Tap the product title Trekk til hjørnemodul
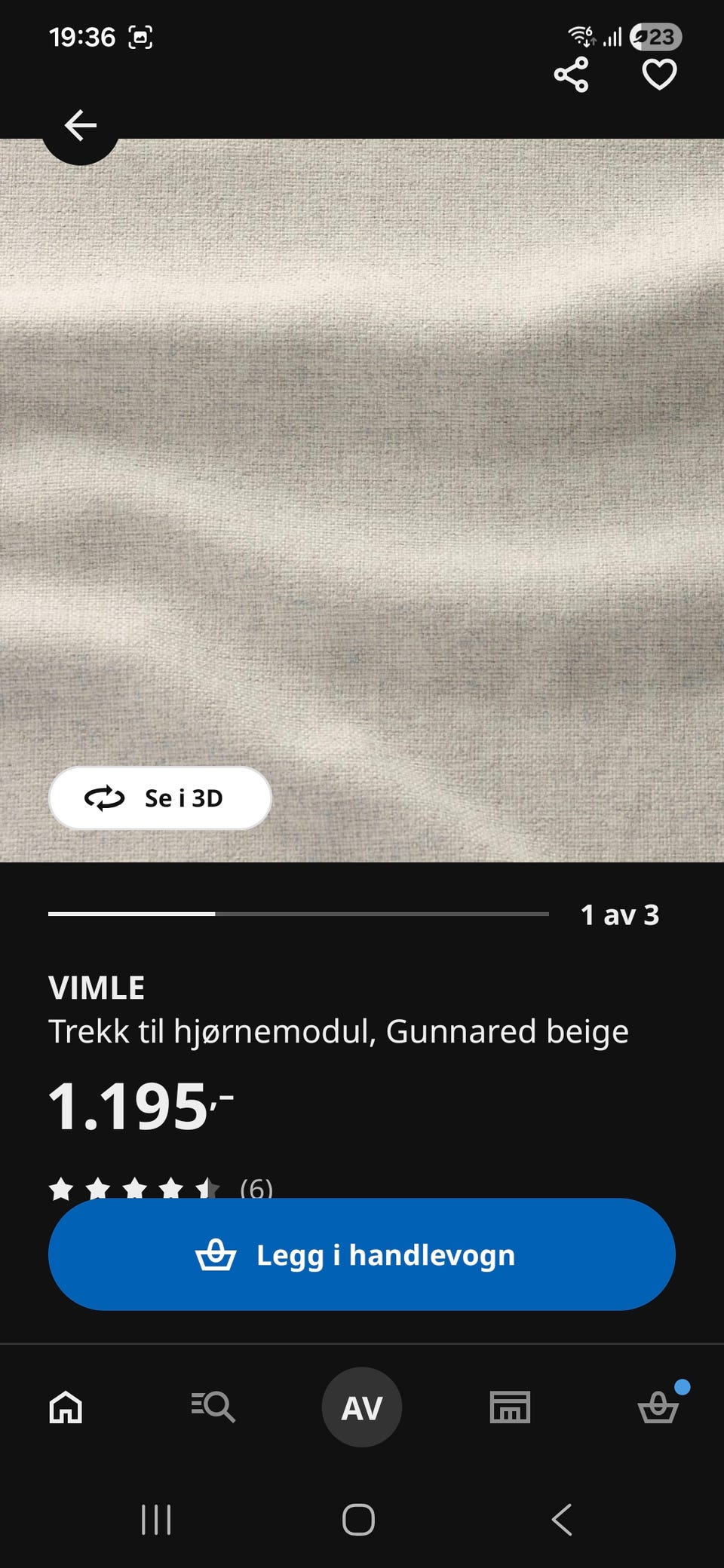This screenshot has width=724, height=1568. [x=339, y=1031]
